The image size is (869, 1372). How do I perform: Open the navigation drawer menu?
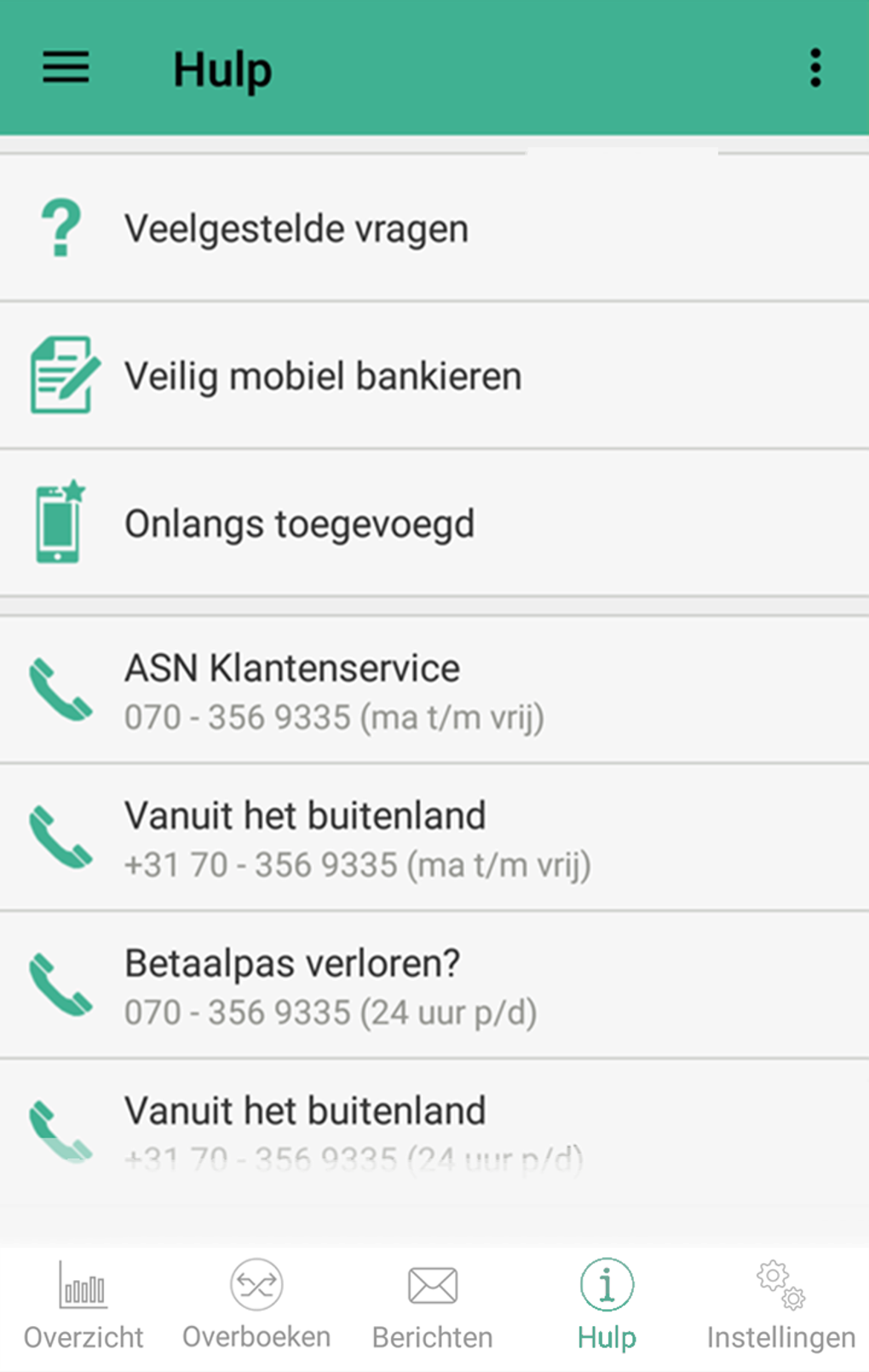point(64,68)
